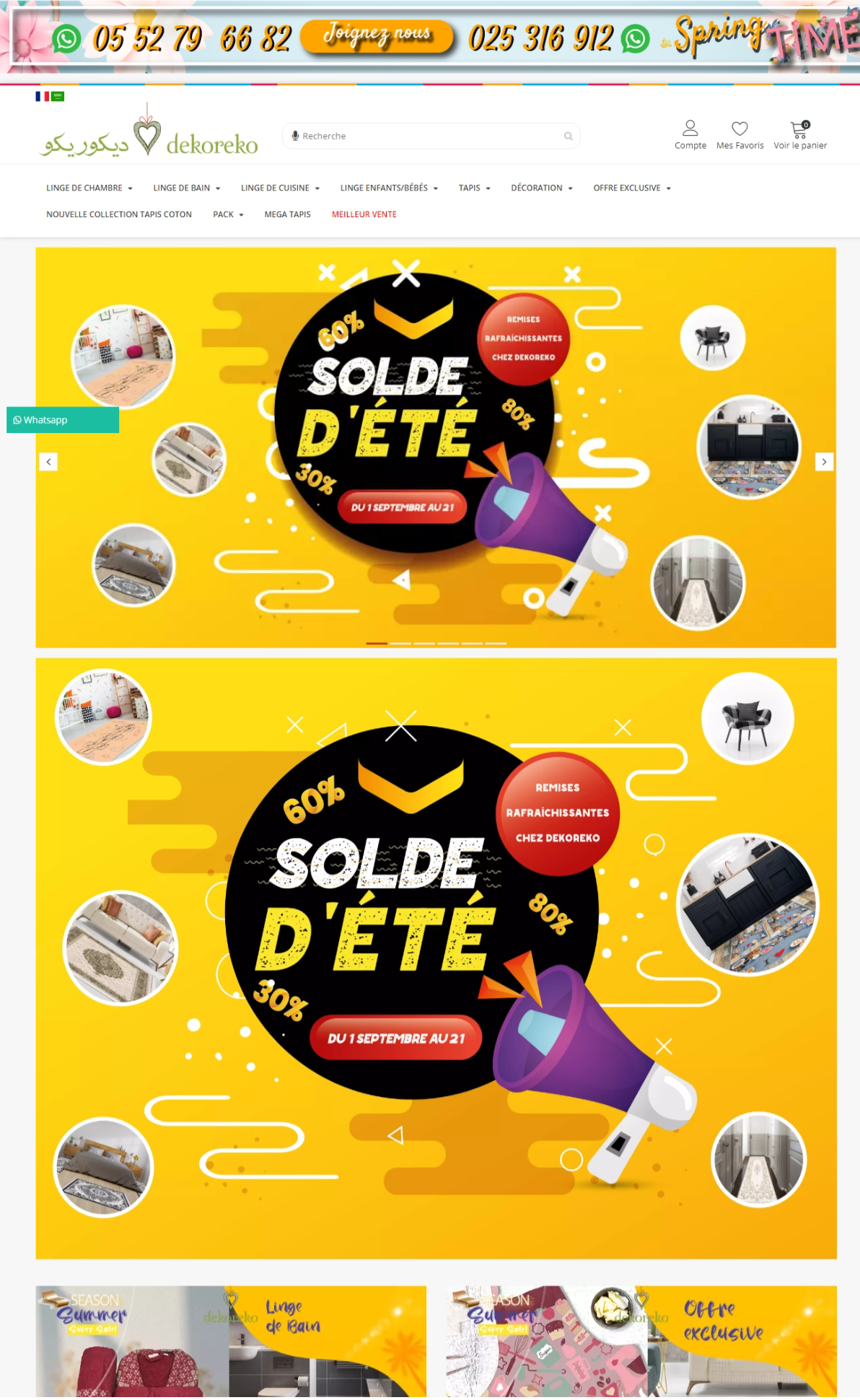The width and height of the screenshot is (860, 1400).
Task: Open Mes Favoris wishlist
Action: 740,134
